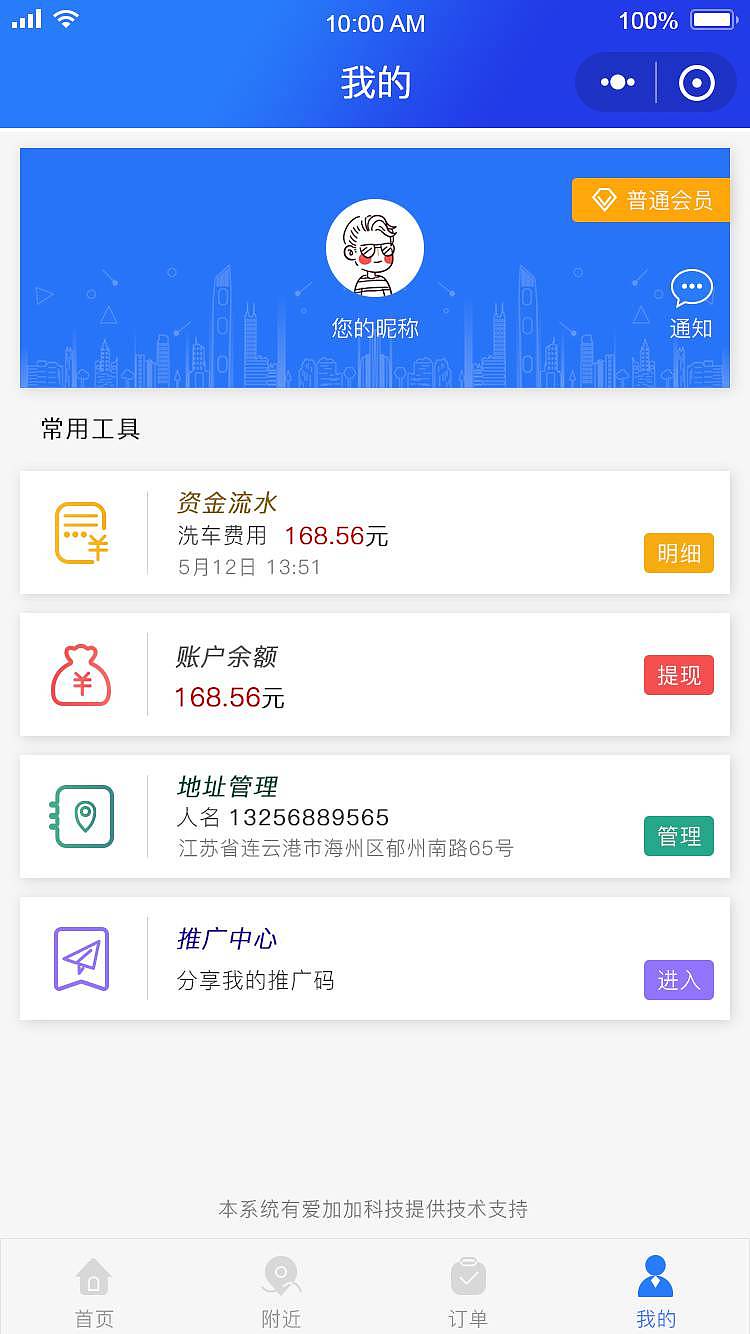Viewport: 750px width, 1334px height.
Task: Switch to the 我的 tab
Action: 656,1288
